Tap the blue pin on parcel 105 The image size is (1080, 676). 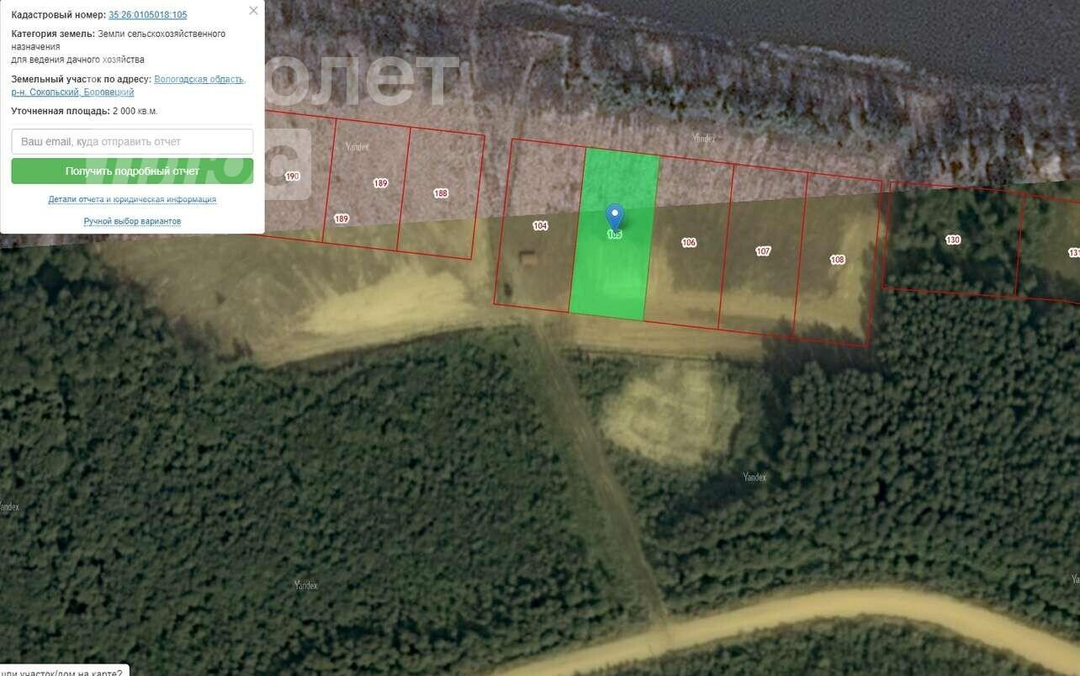pyautogui.click(x=615, y=216)
